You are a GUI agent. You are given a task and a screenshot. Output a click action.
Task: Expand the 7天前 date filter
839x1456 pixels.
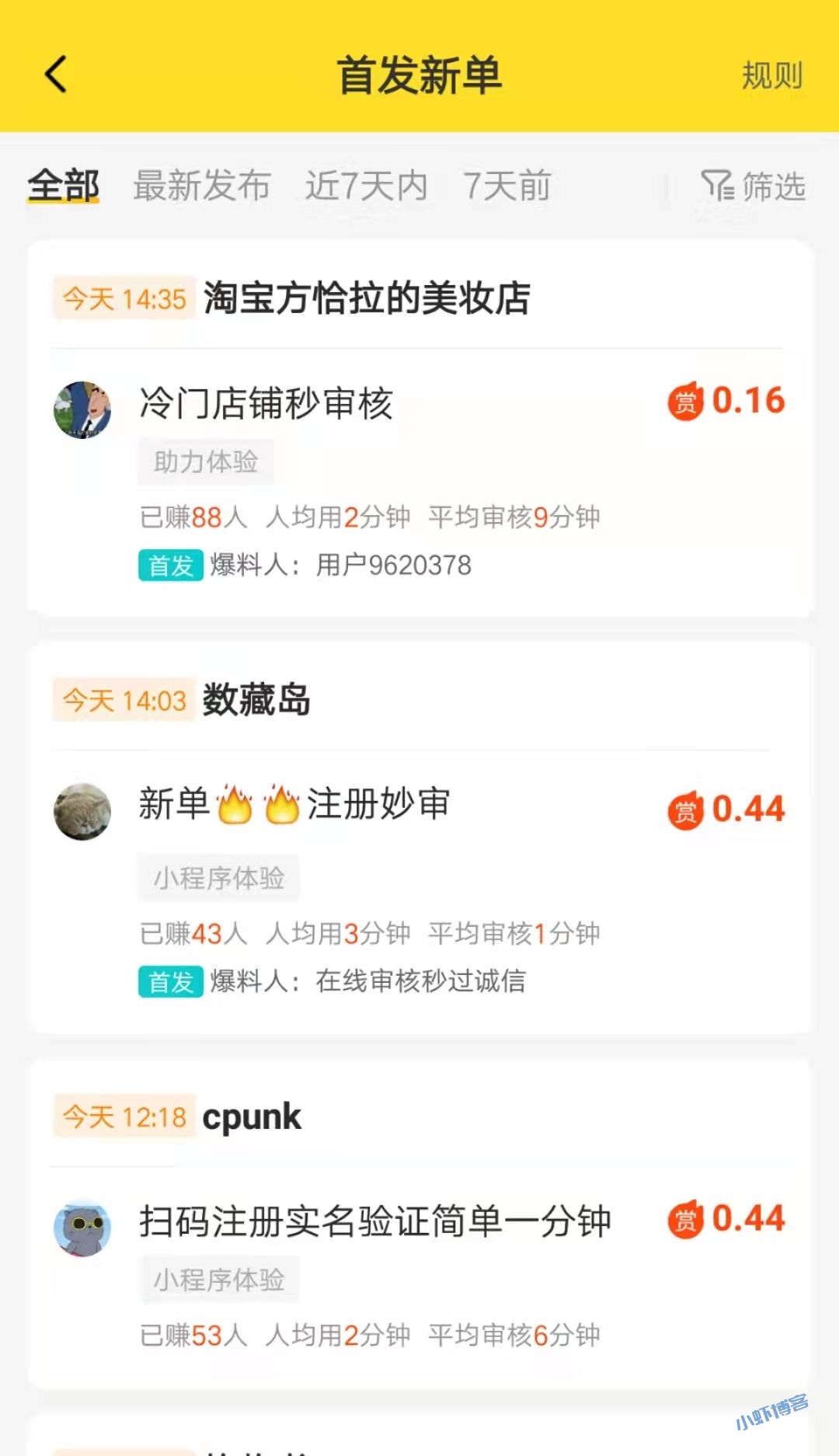(x=508, y=185)
